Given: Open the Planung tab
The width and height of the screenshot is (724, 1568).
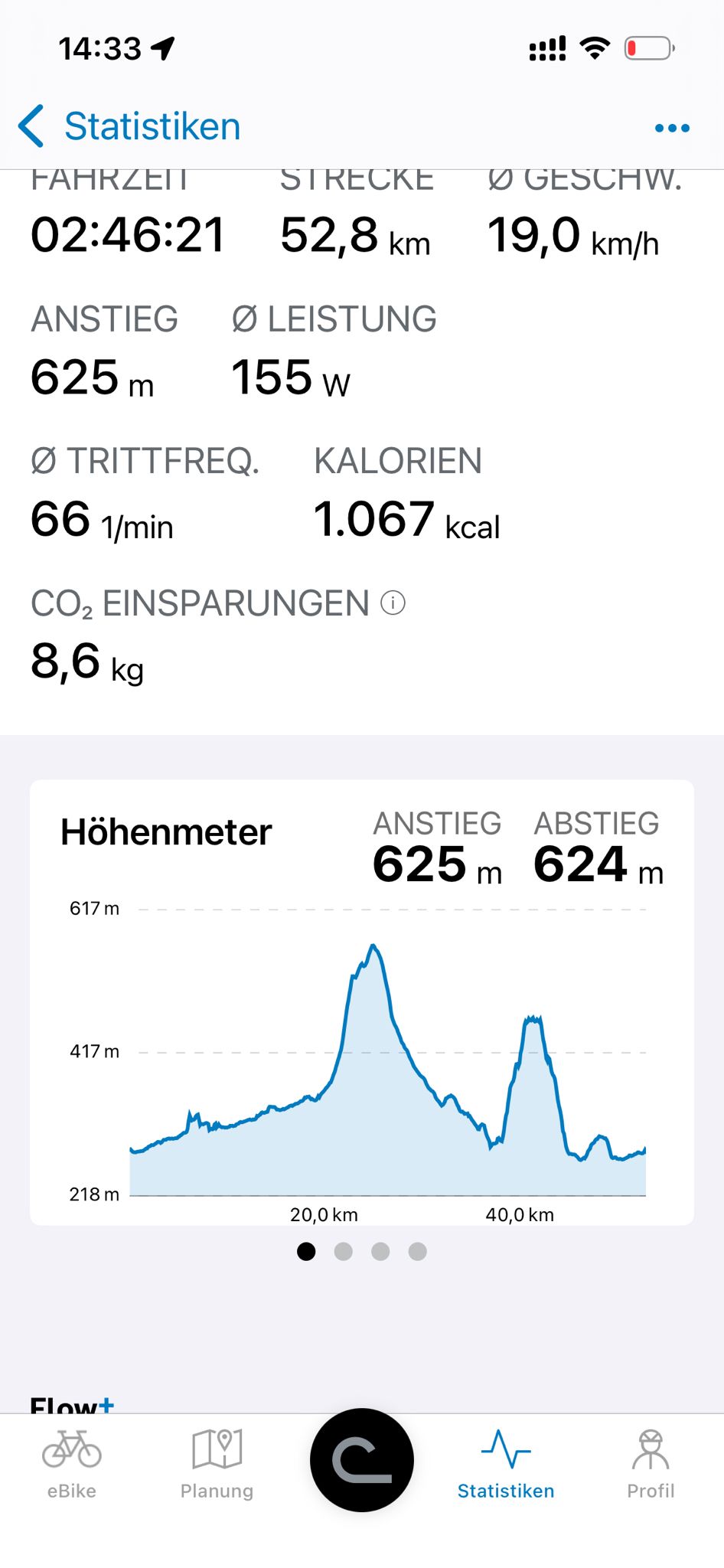Looking at the screenshot, I should [x=217, y=1465].
